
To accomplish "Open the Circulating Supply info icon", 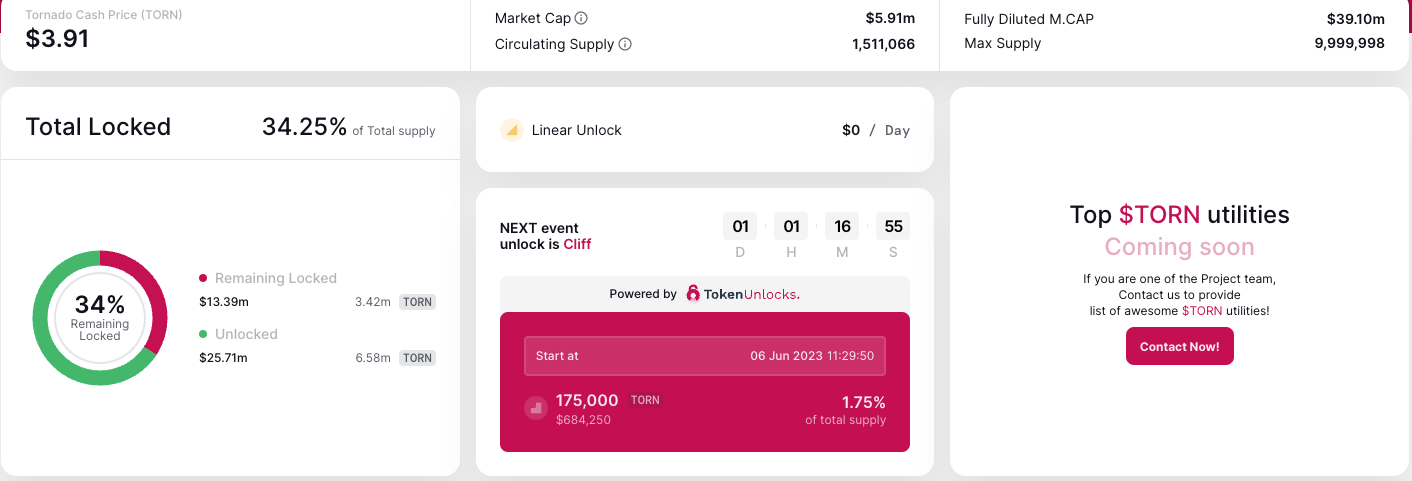I will pyautogui.click(x=625, y=44).
